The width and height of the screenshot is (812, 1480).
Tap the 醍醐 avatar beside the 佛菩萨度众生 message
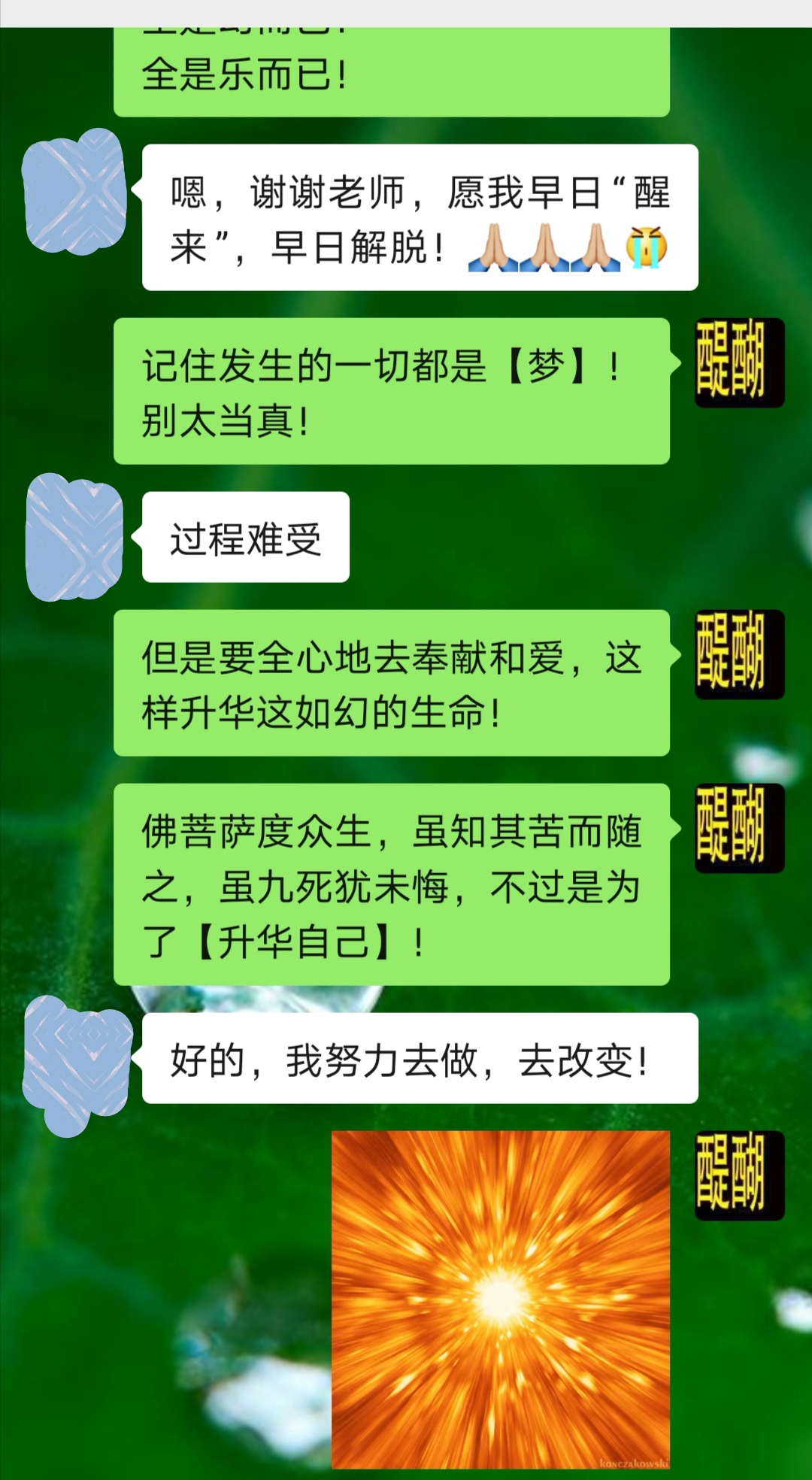739,828
